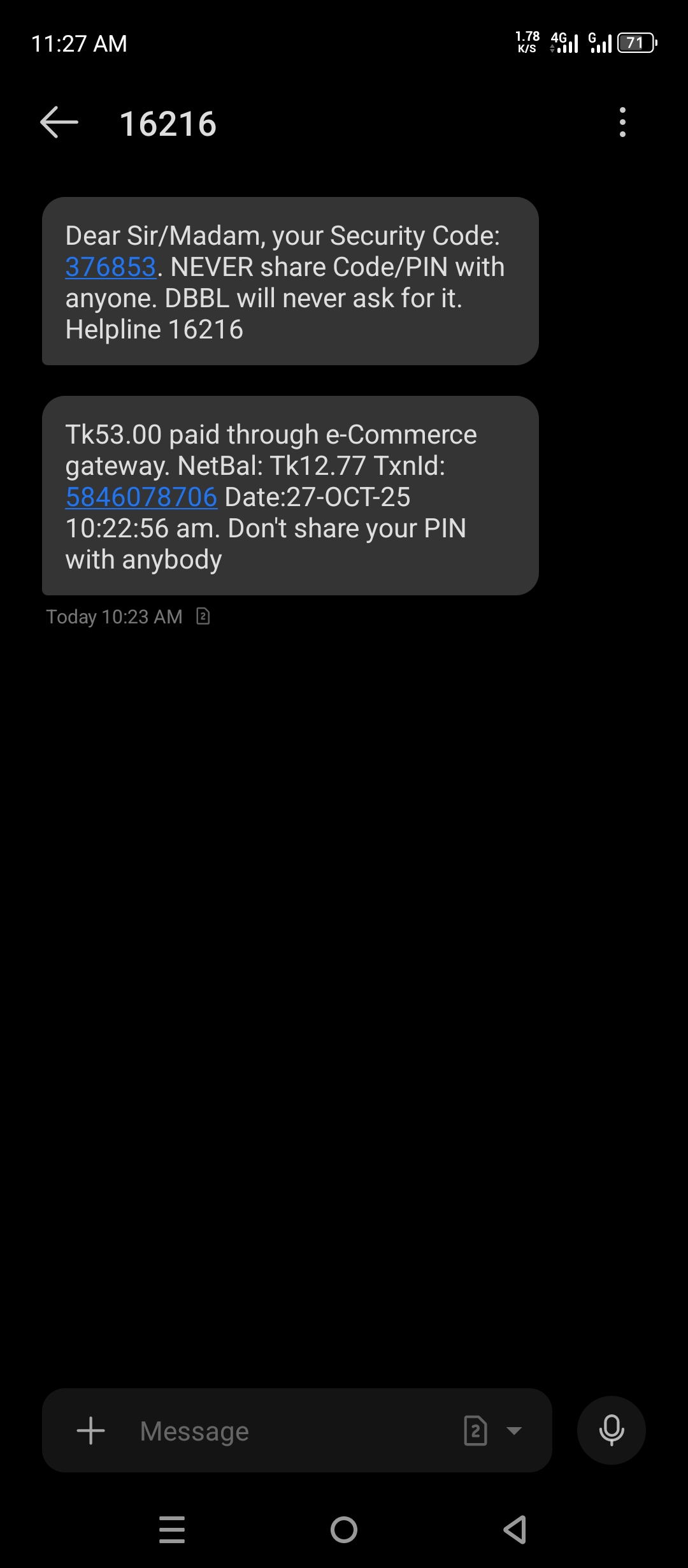Open the plus attachment button
Viewport: 688px width, 1568px height.
coord(91,1431)
